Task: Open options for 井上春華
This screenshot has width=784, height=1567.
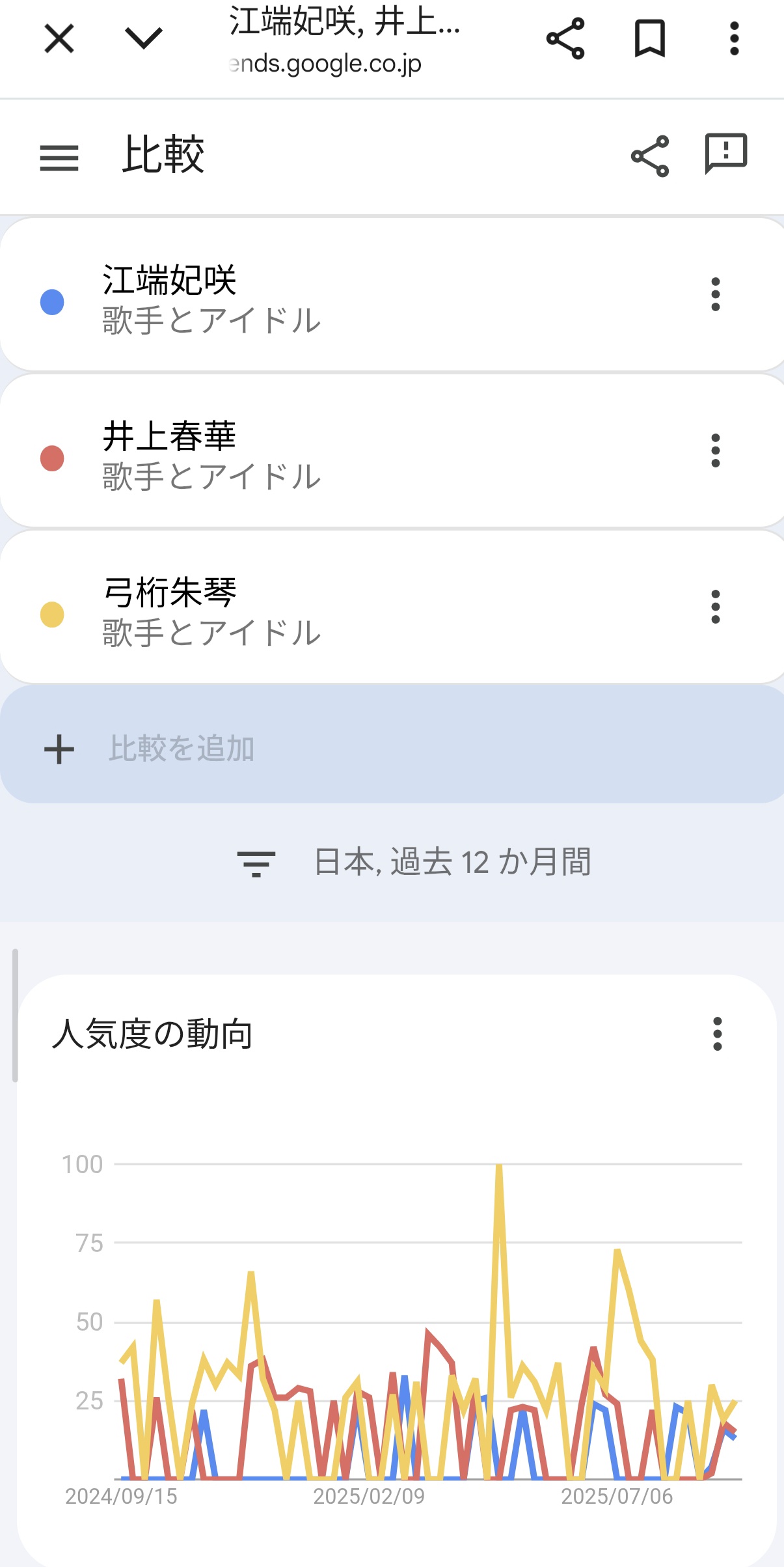Action: click(715, 451)
